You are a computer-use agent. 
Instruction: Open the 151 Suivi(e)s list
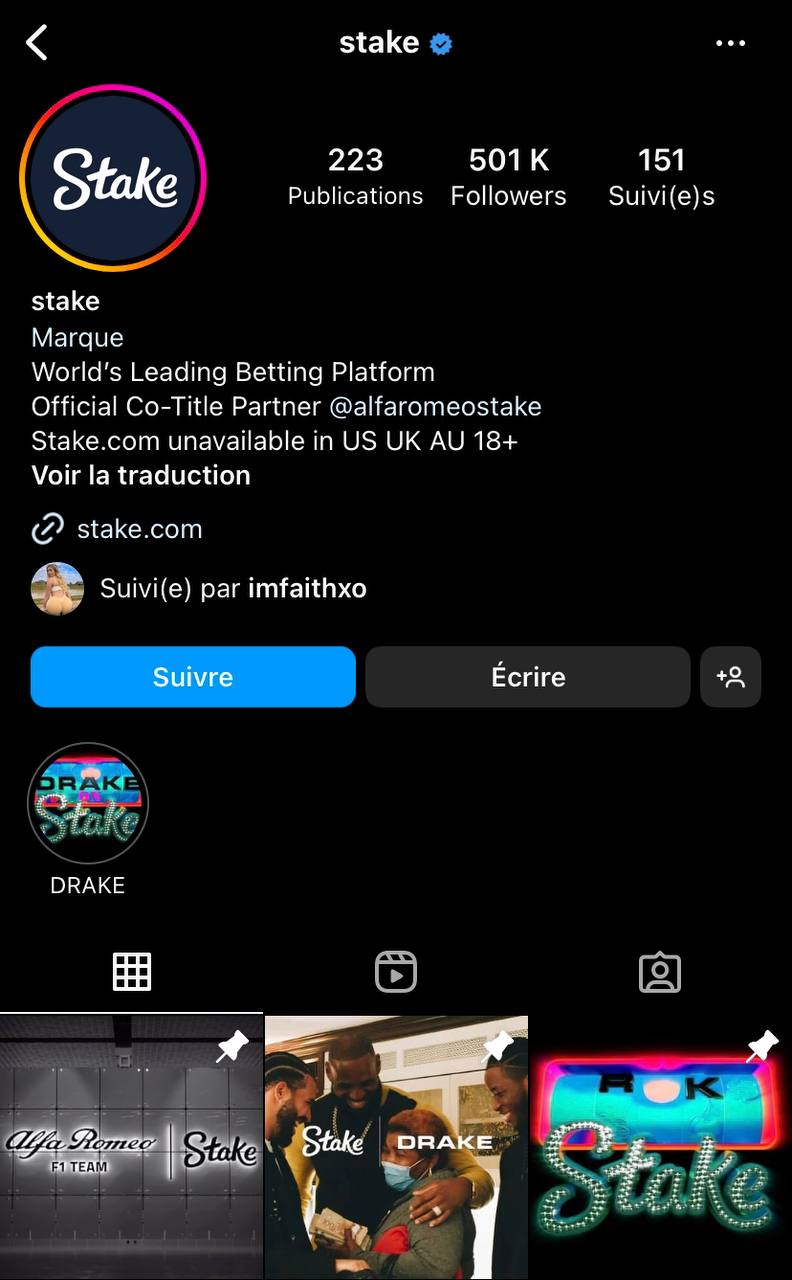click(x=661, y=175)
